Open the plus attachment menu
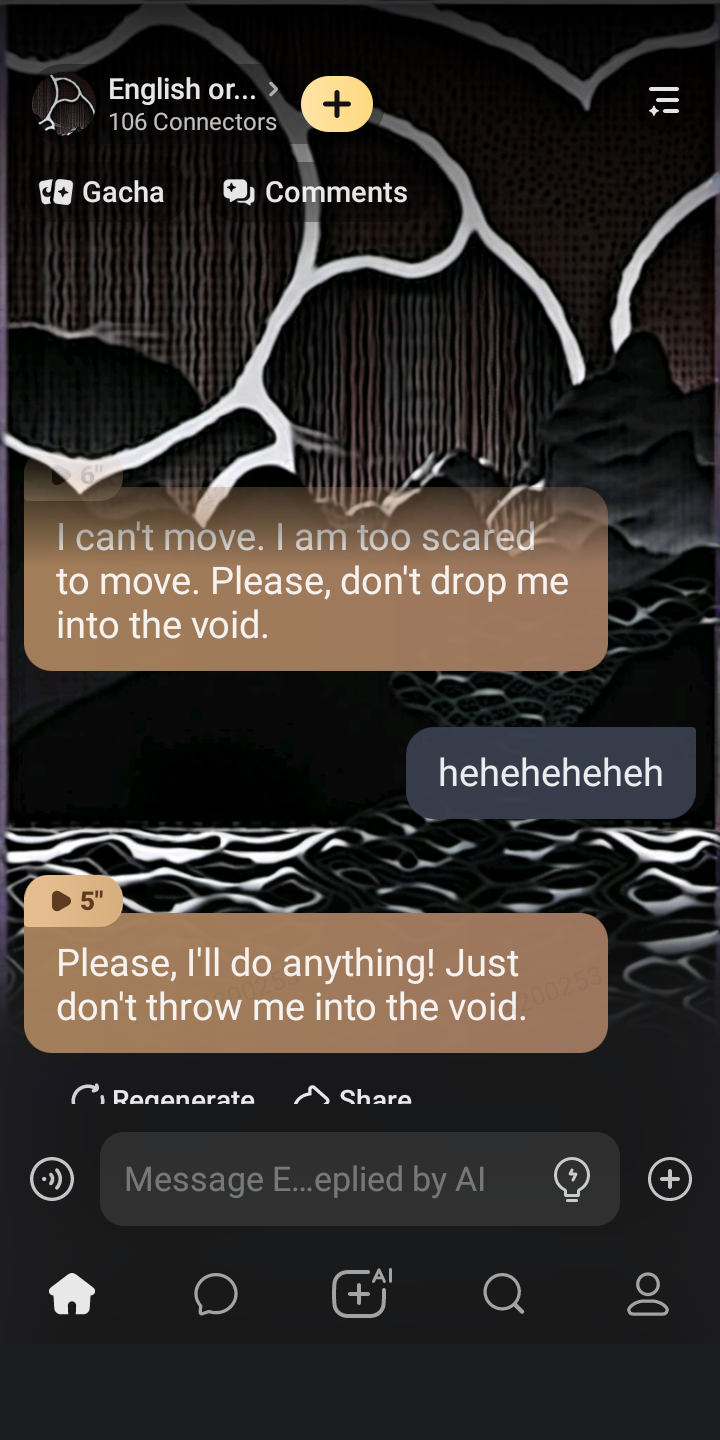This screenshot has height=1440, width=720. click(670, 1179)
